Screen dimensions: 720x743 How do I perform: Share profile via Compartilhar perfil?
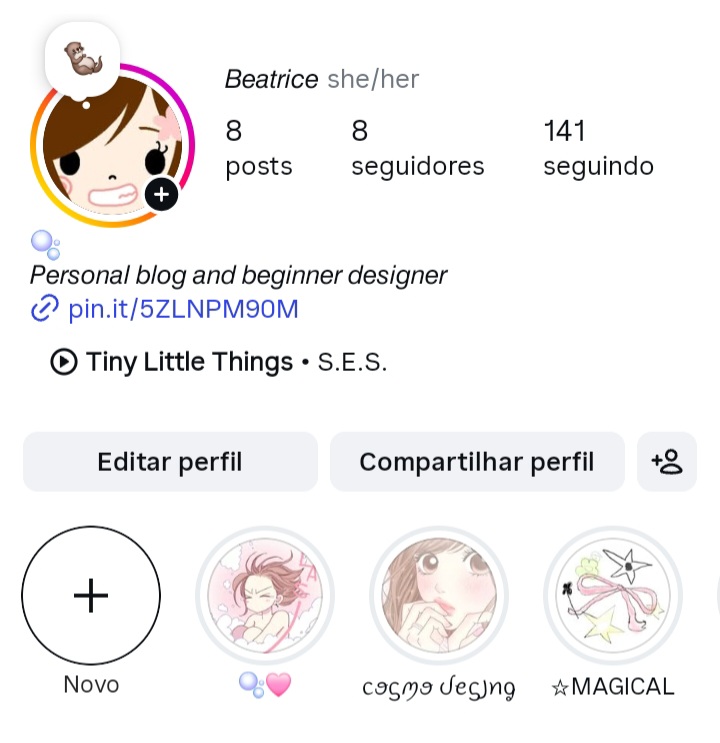pos(477,462)
